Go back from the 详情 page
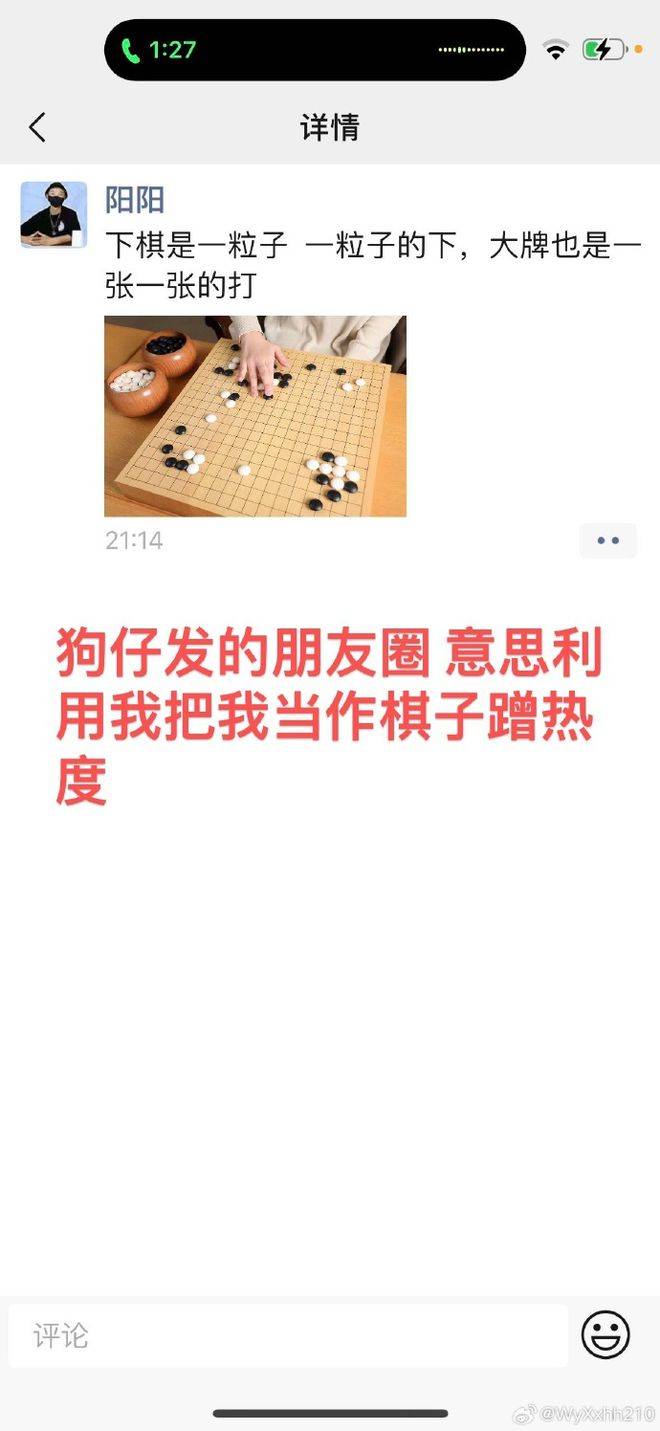The height and width of the screenshot is (1431, 660). 37,128
